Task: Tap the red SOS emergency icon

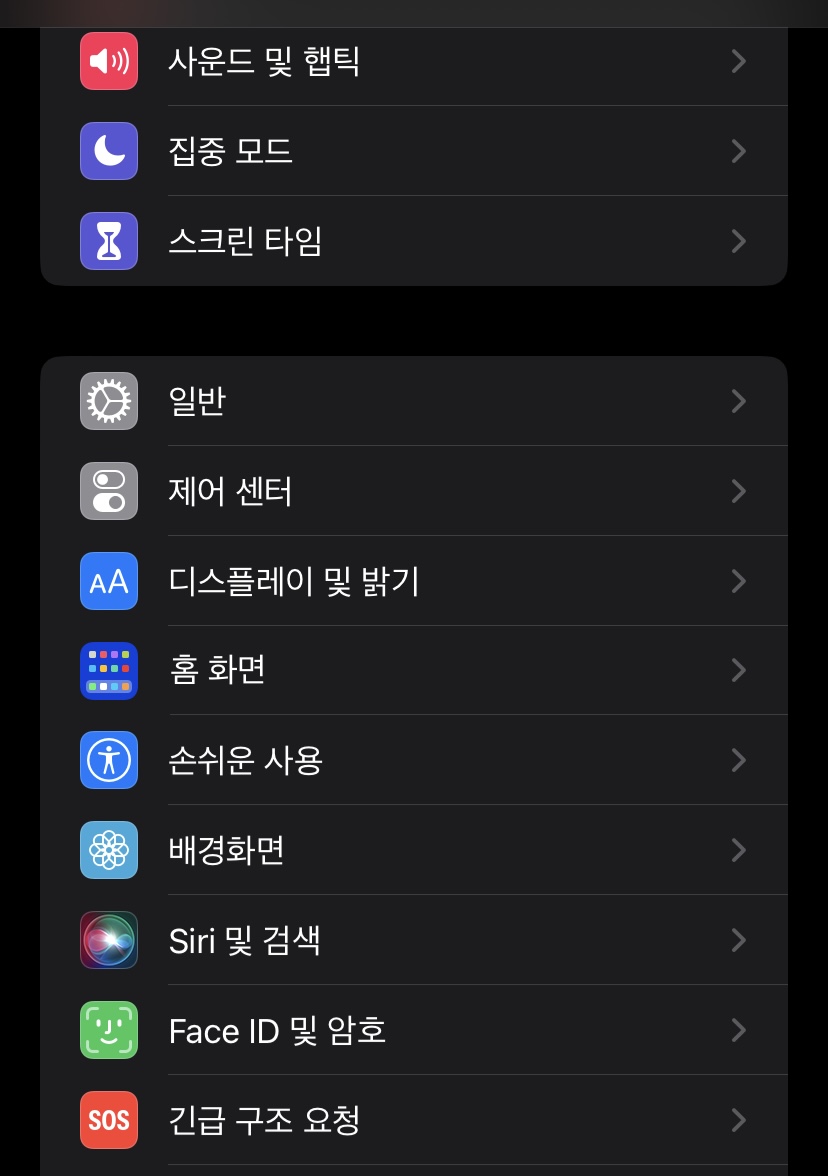Action: click(109, 1120)
